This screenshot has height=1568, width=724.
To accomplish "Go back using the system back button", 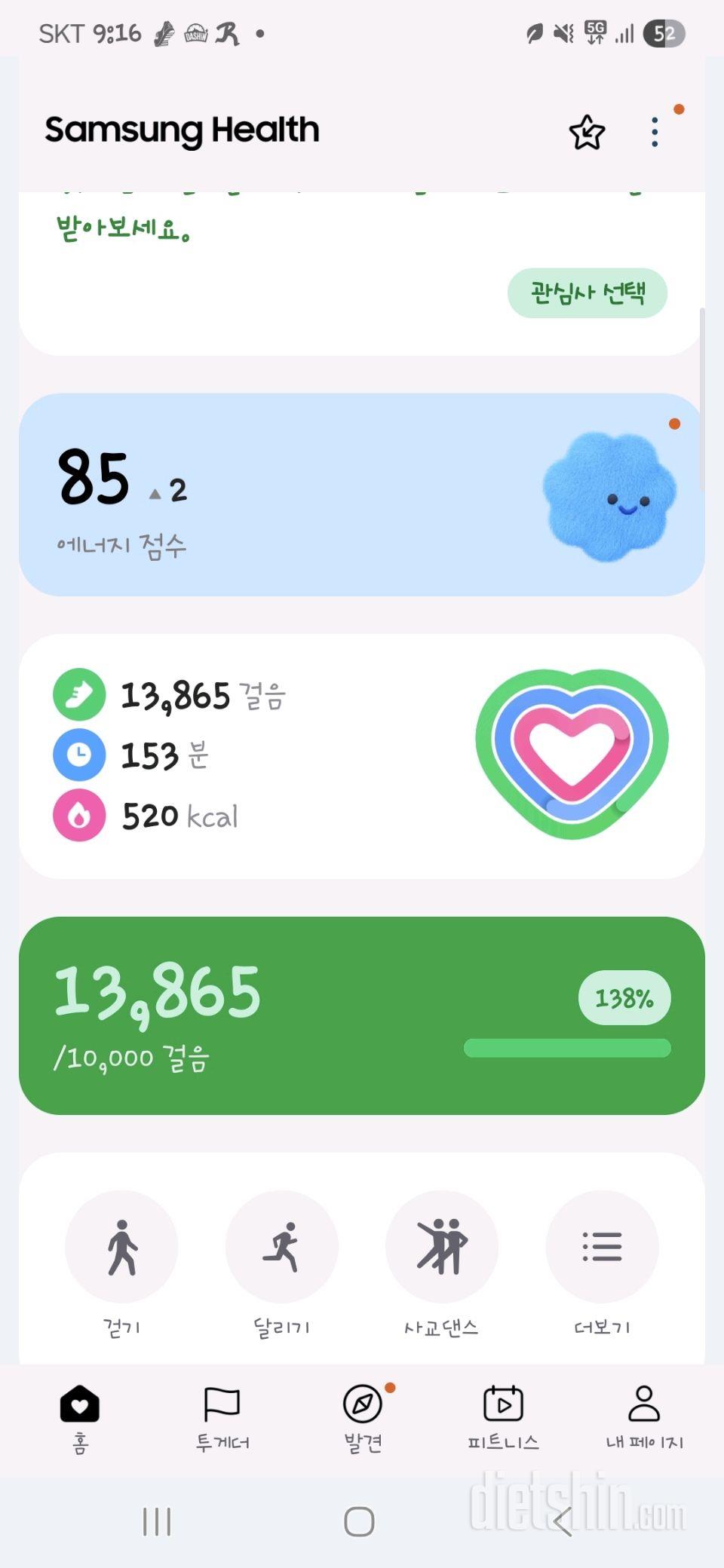I will [x=563, y=1521].
